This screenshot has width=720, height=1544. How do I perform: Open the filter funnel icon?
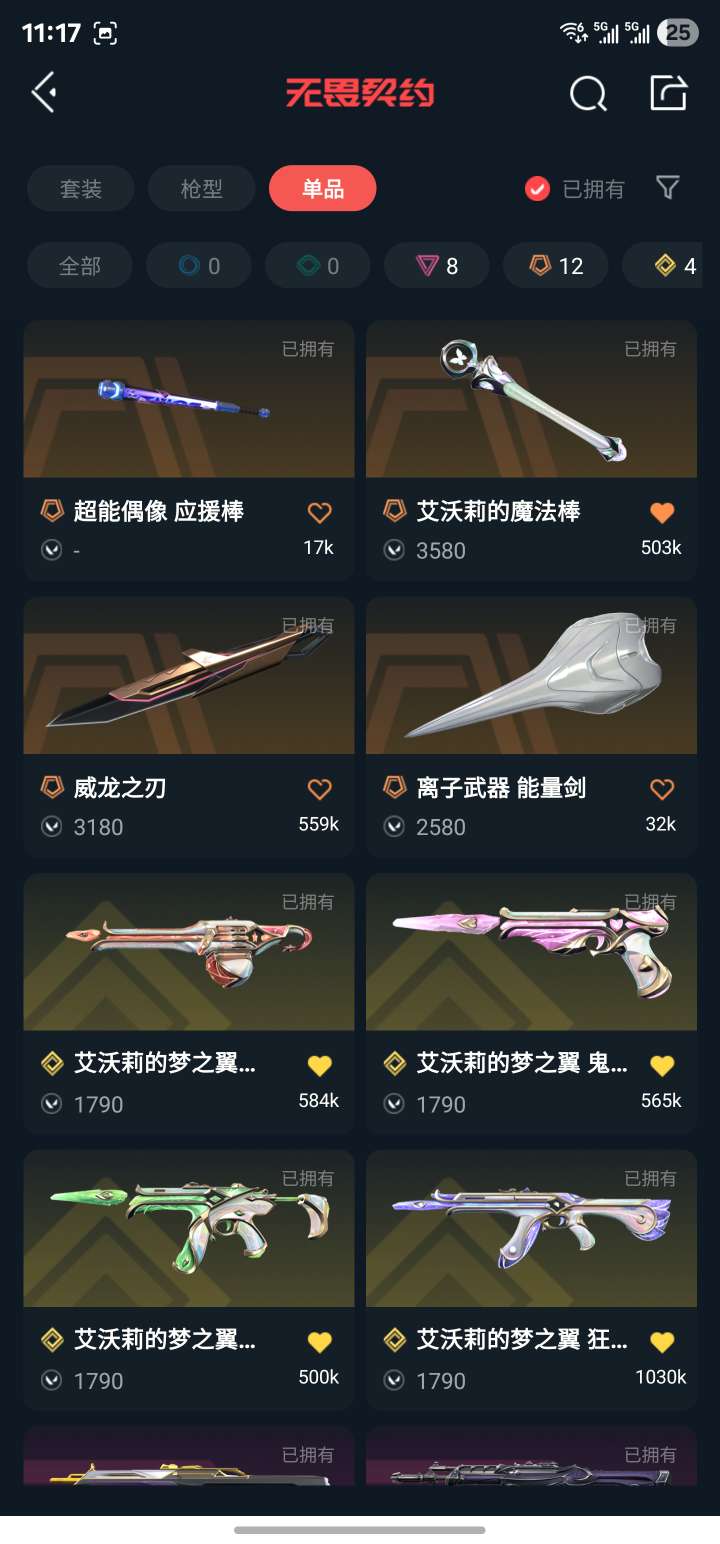coord(667,187)
